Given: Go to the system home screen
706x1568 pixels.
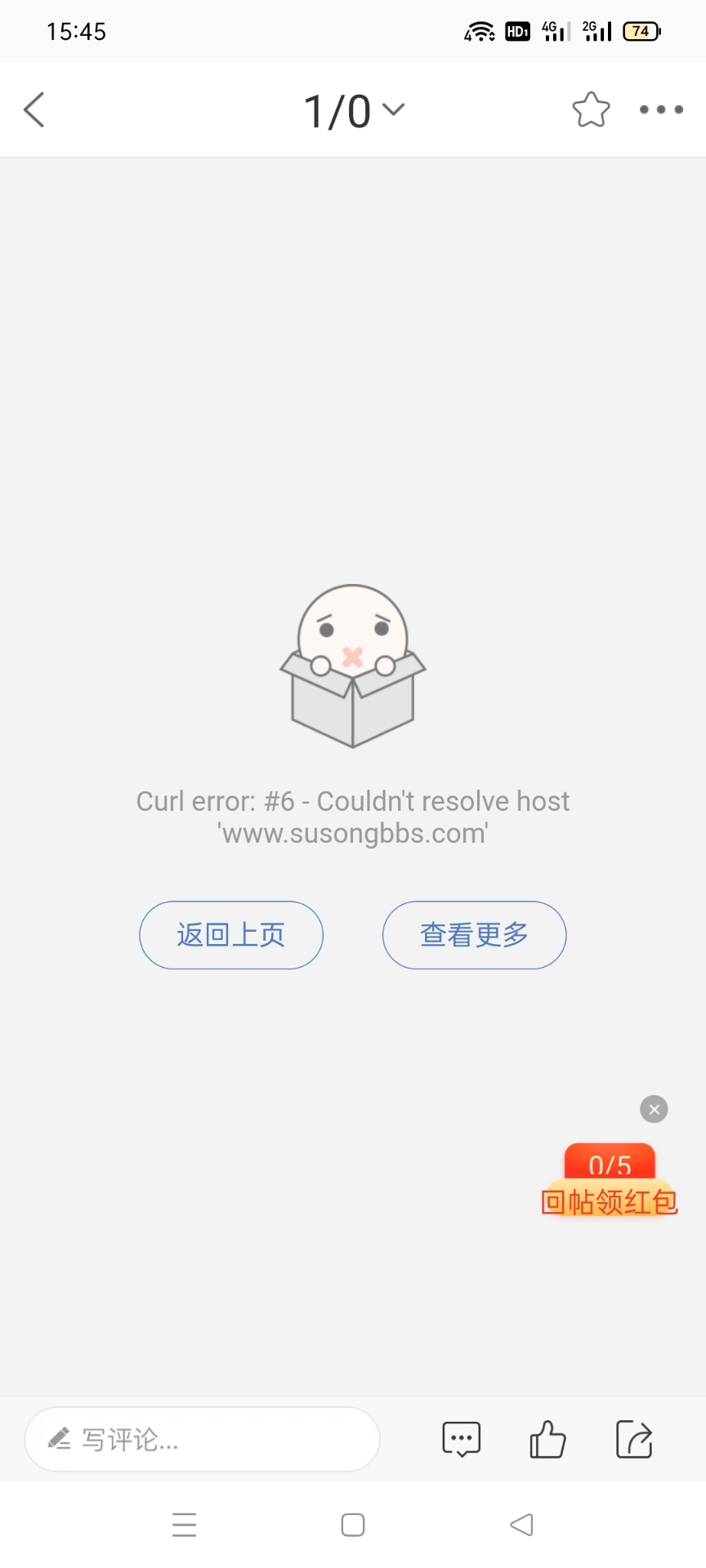Looking at the screenshot, I should [x=353, y=1525].
